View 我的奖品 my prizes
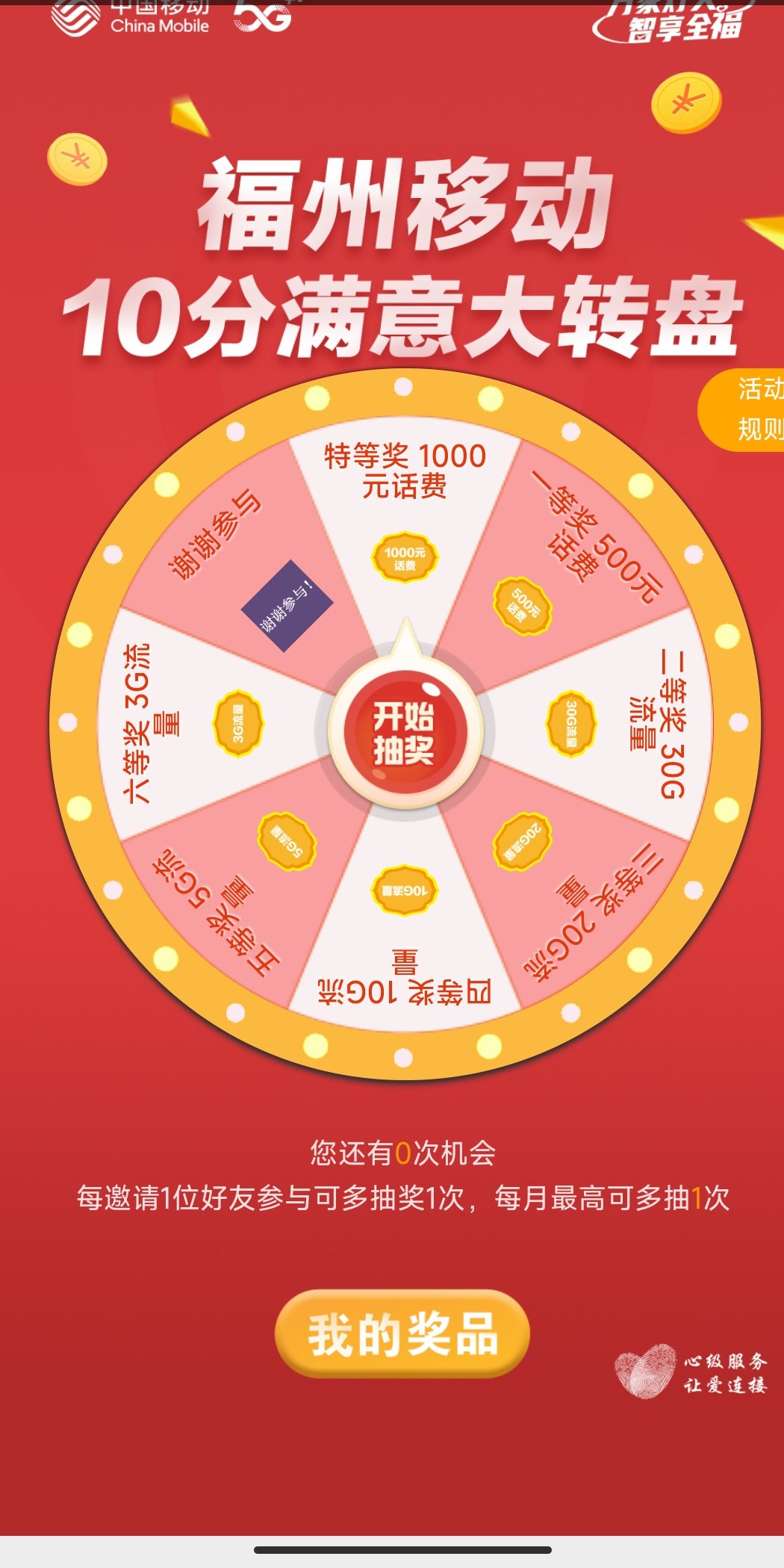The image size is (784, 1568). 402,1334
